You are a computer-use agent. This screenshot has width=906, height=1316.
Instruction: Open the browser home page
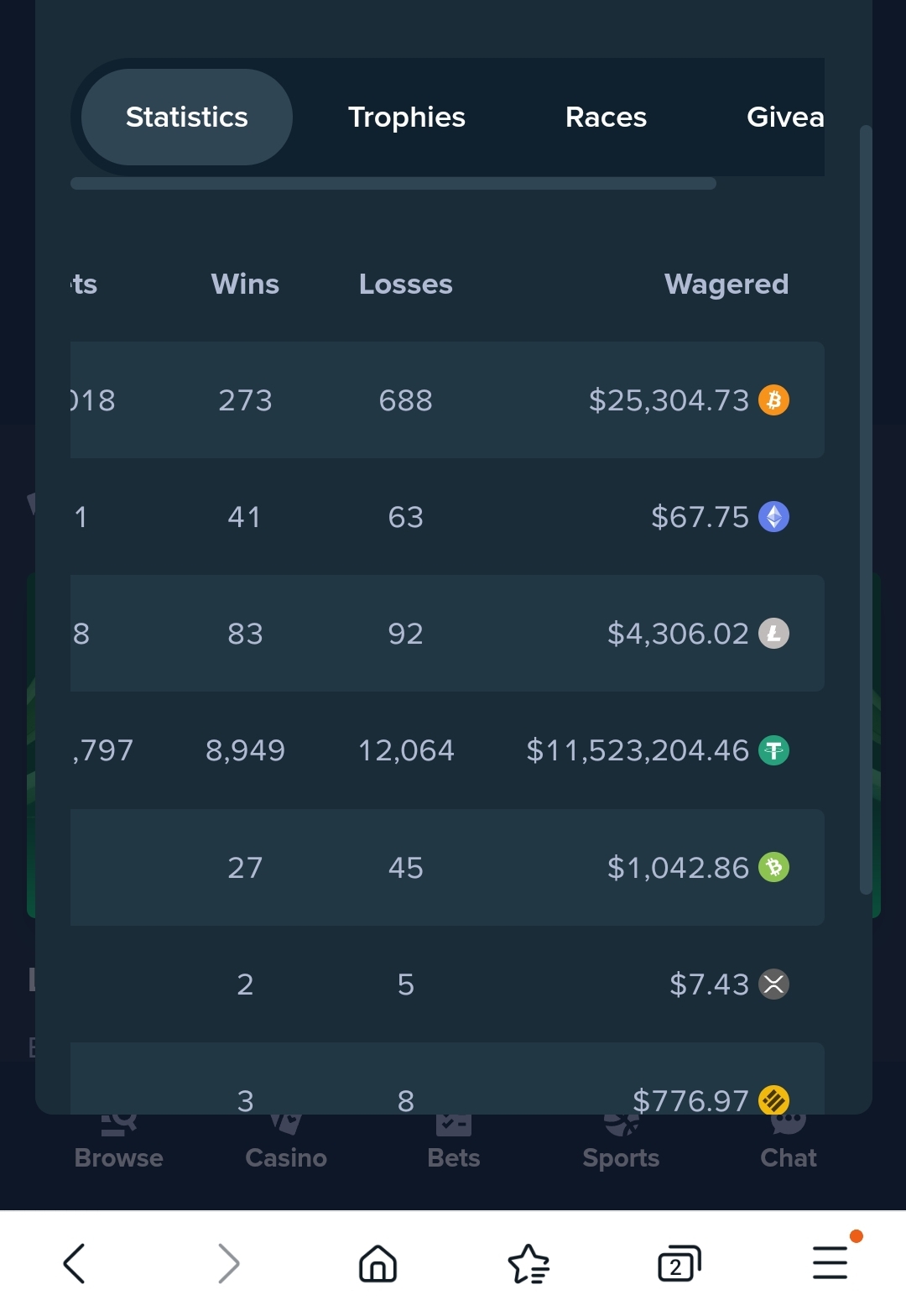[377, 1263]
